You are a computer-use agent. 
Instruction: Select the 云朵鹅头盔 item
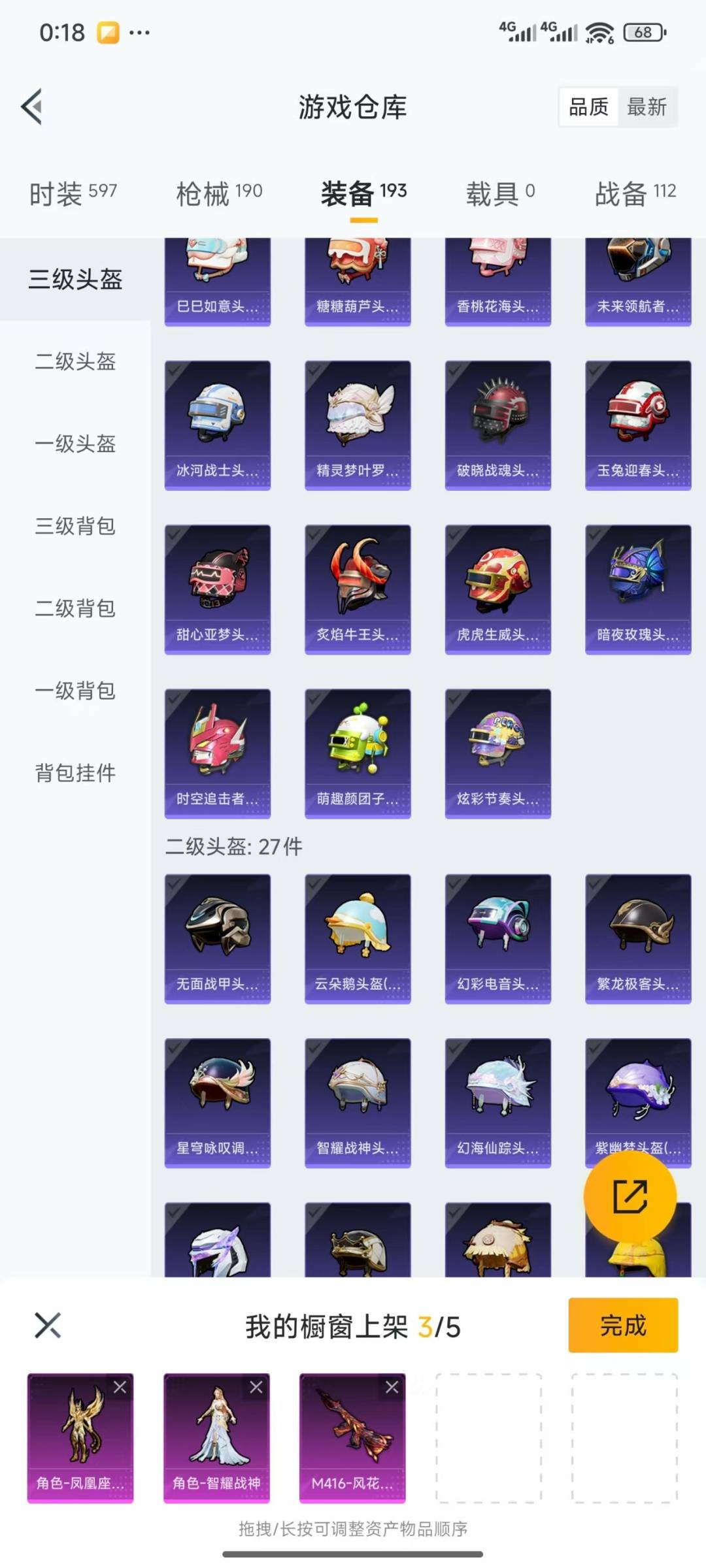coord(358,938)
